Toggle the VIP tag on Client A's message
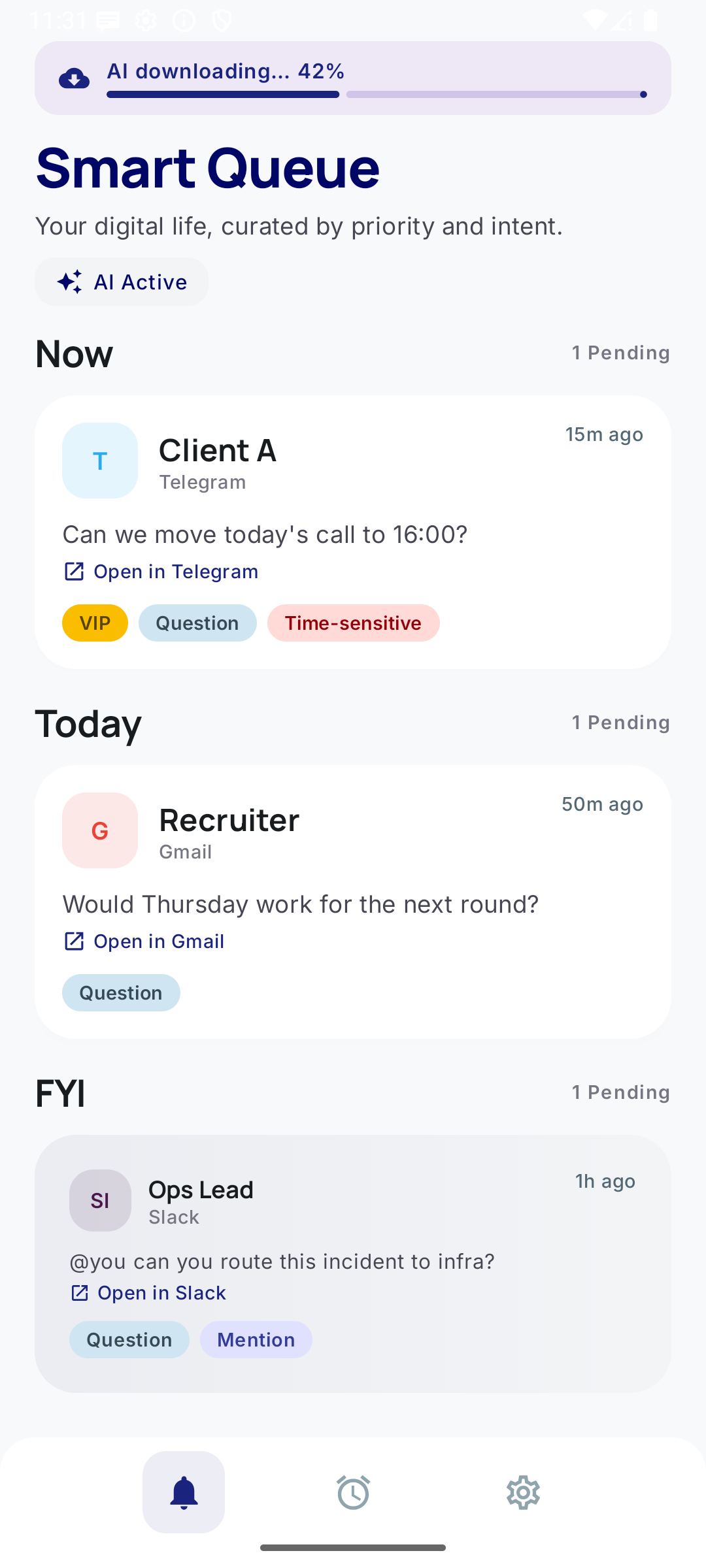Image resolution: width=706 pixels, height=1568 pixels. click(x=95, y=623)
